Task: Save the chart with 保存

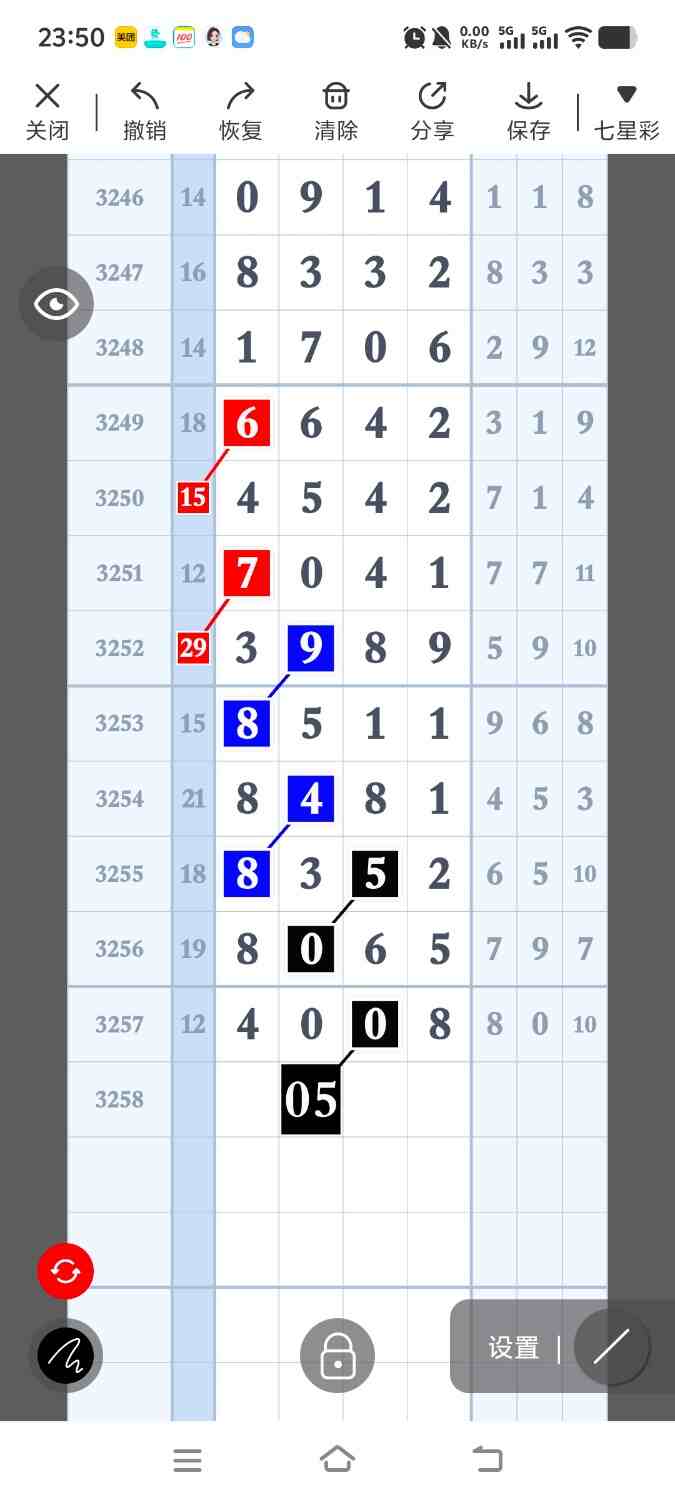Action: [x=528, y=112]
